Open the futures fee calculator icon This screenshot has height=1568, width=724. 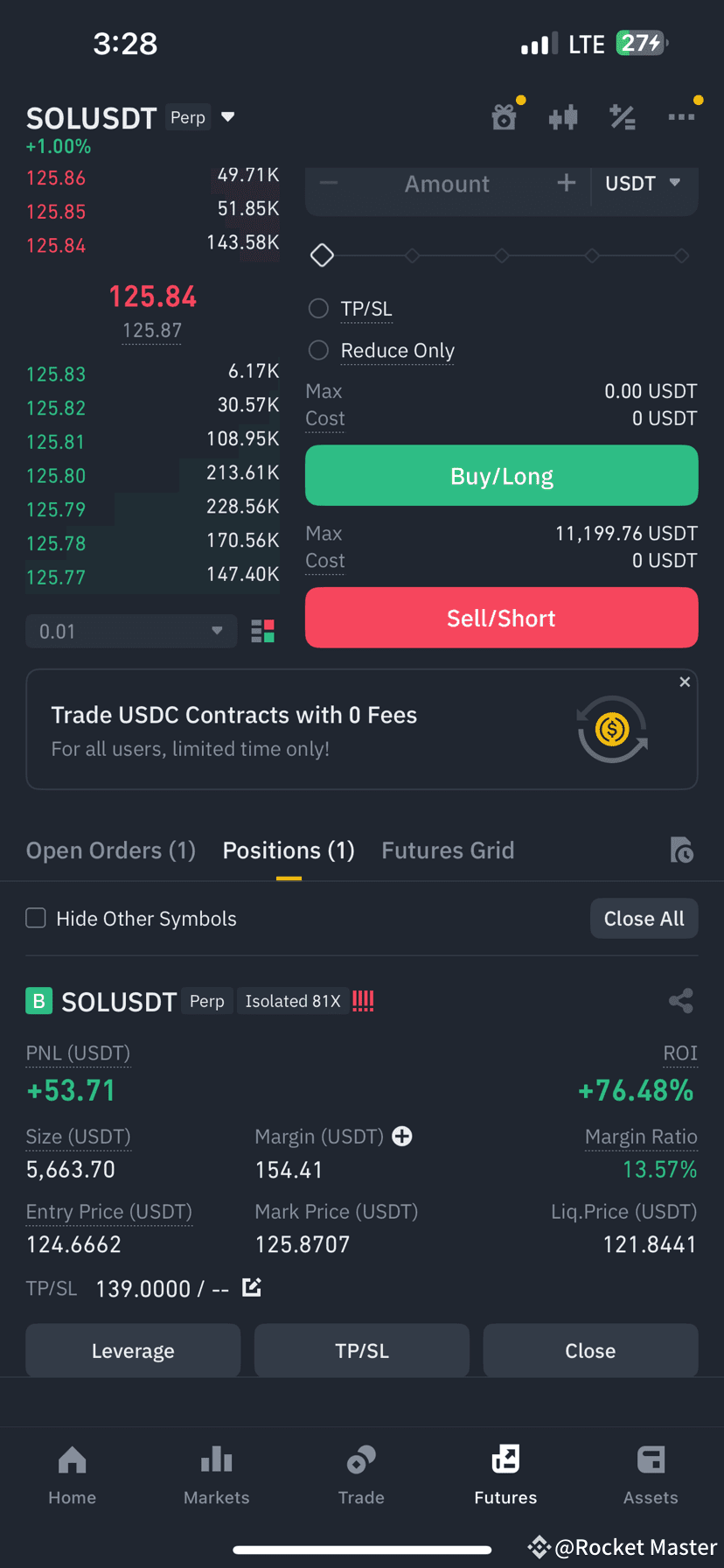(623, 115)
